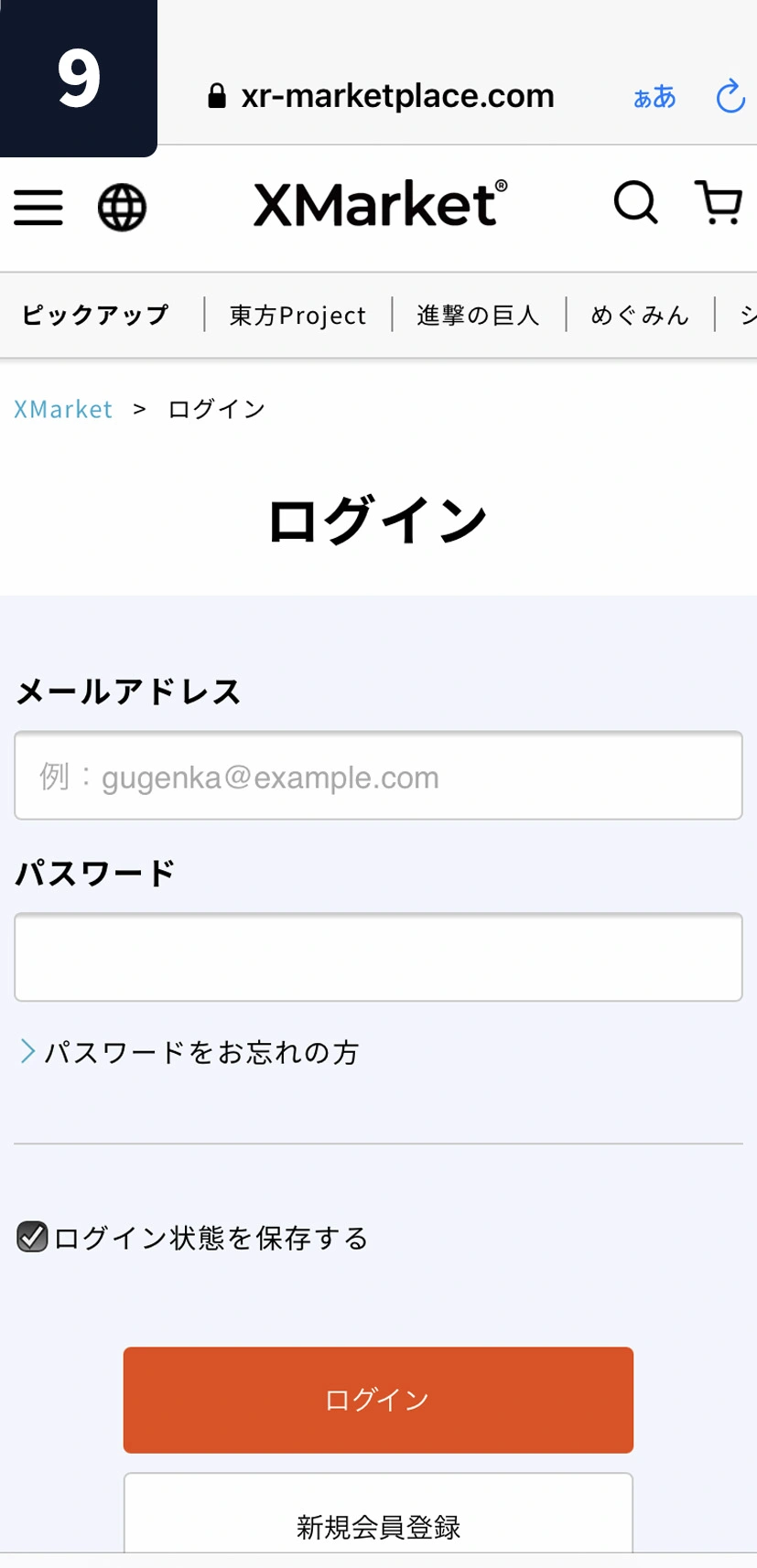Open the ぁあ reader options
757x1568 pixels.
tap(654, 97)
